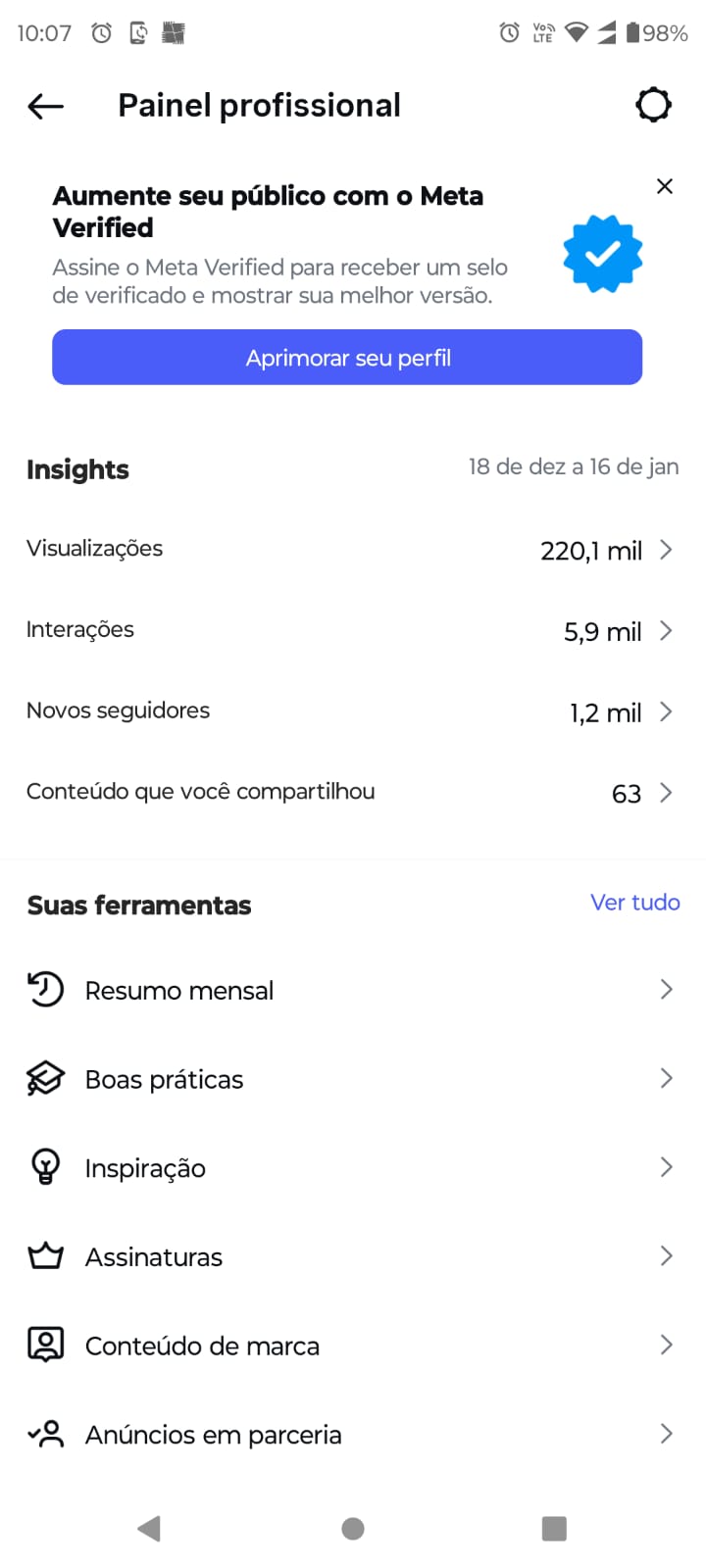Open recent apps from navigation bar

554,1529
